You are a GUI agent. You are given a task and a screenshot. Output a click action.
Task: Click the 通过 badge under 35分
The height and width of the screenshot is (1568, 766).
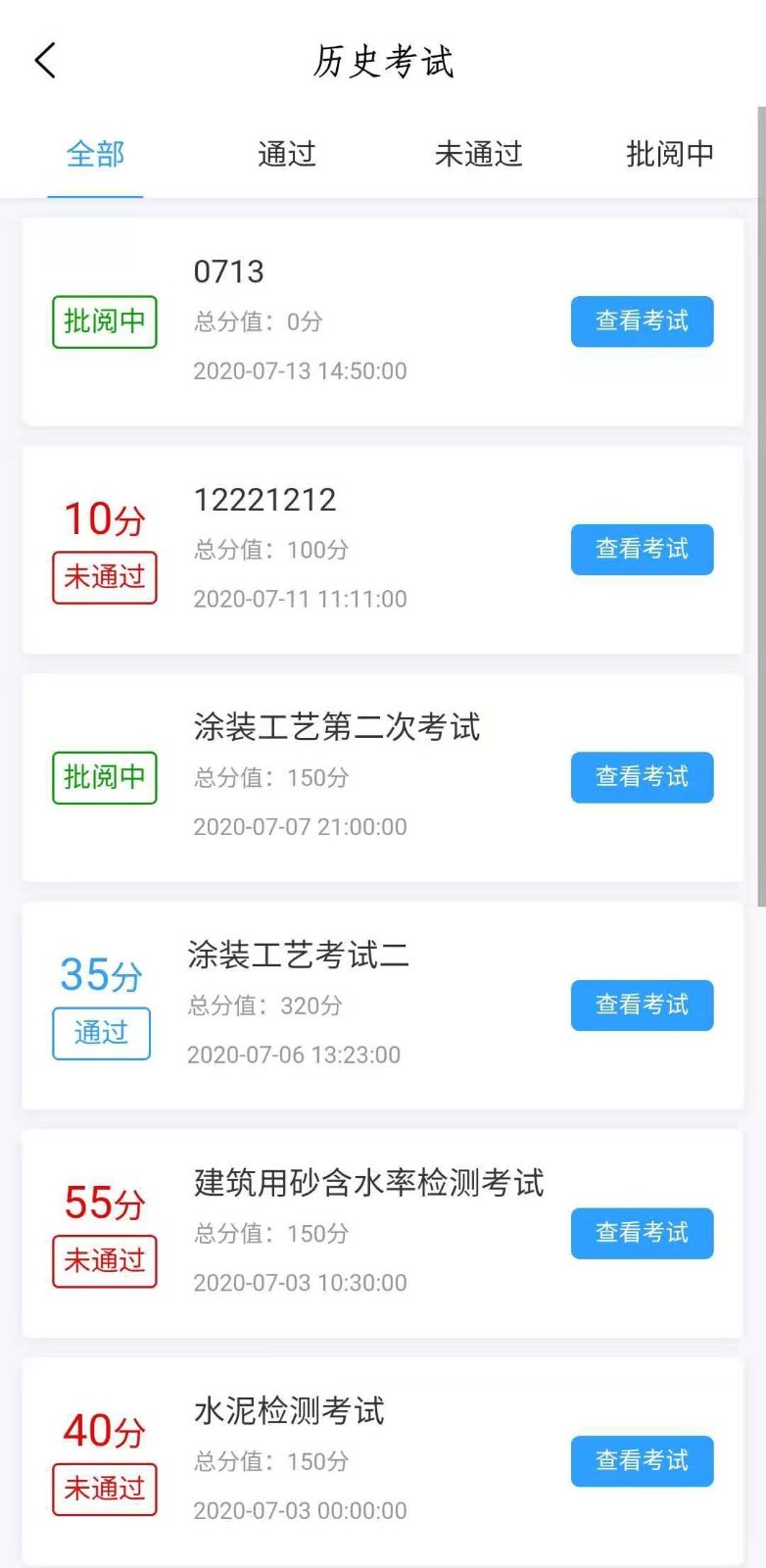click(100, 1033)
